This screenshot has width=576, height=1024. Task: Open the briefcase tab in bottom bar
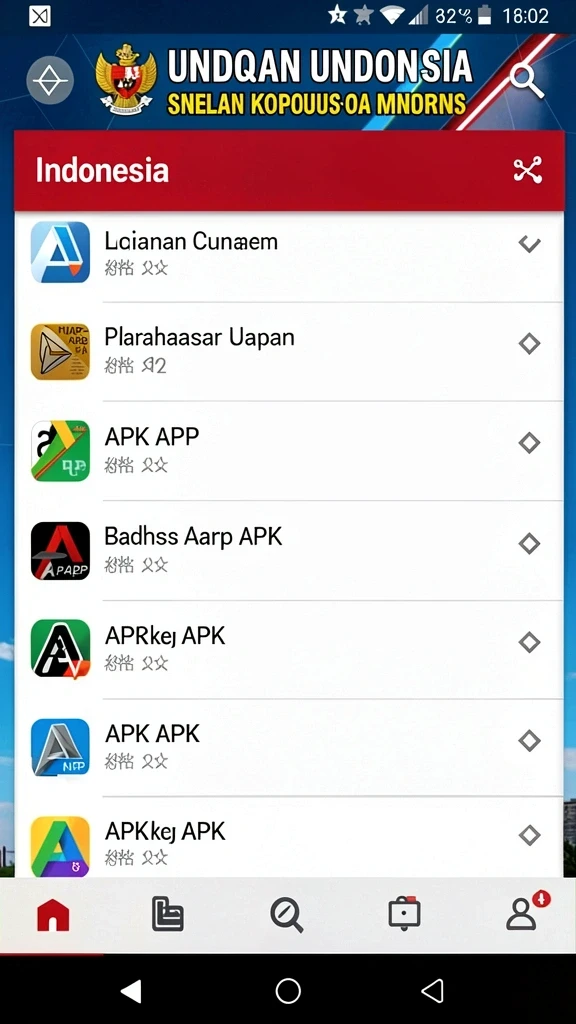404,912
